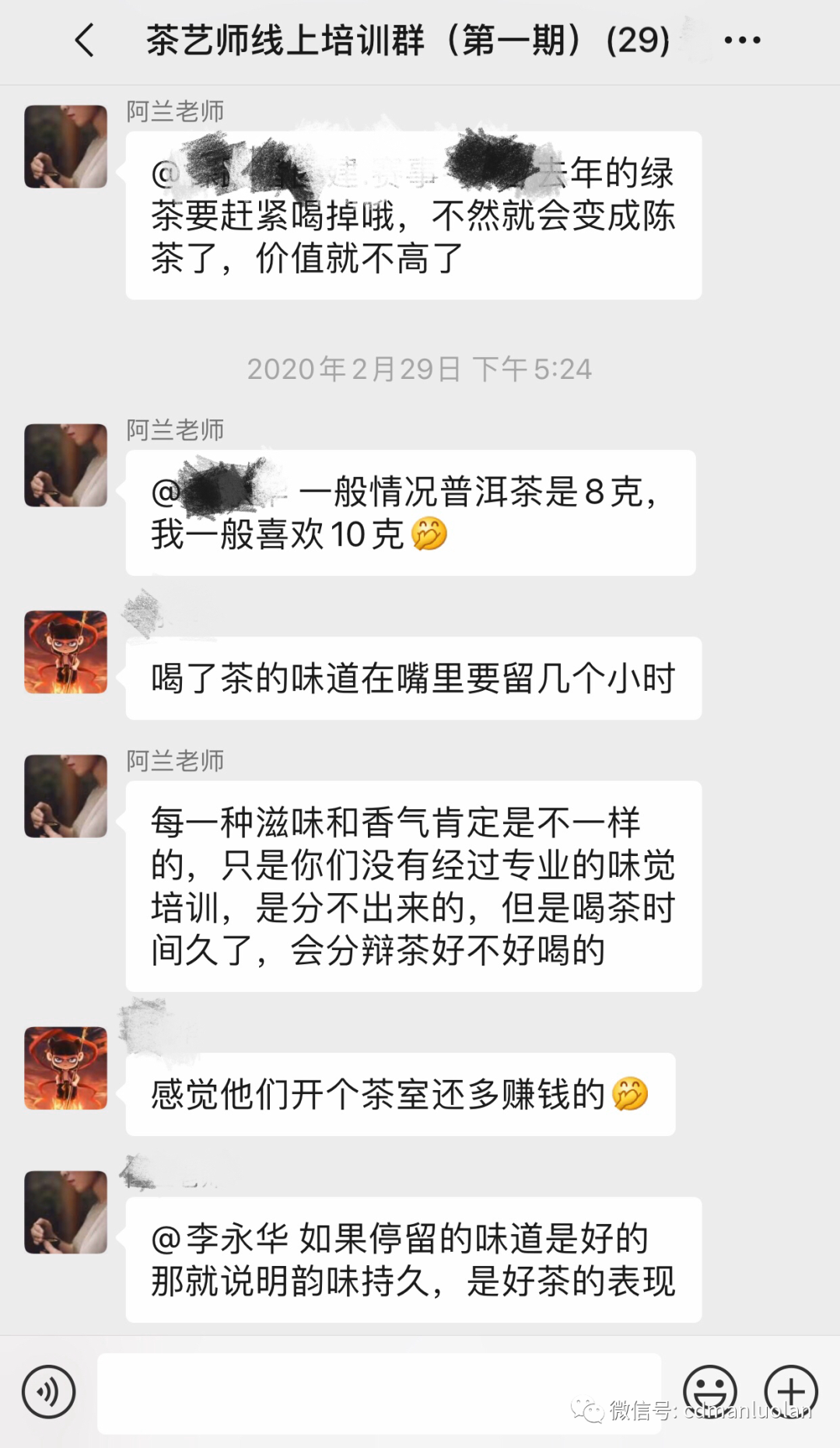Go back from the group chat
The height and width of the screenshot is (1448, 840).
tap(85, 40)
